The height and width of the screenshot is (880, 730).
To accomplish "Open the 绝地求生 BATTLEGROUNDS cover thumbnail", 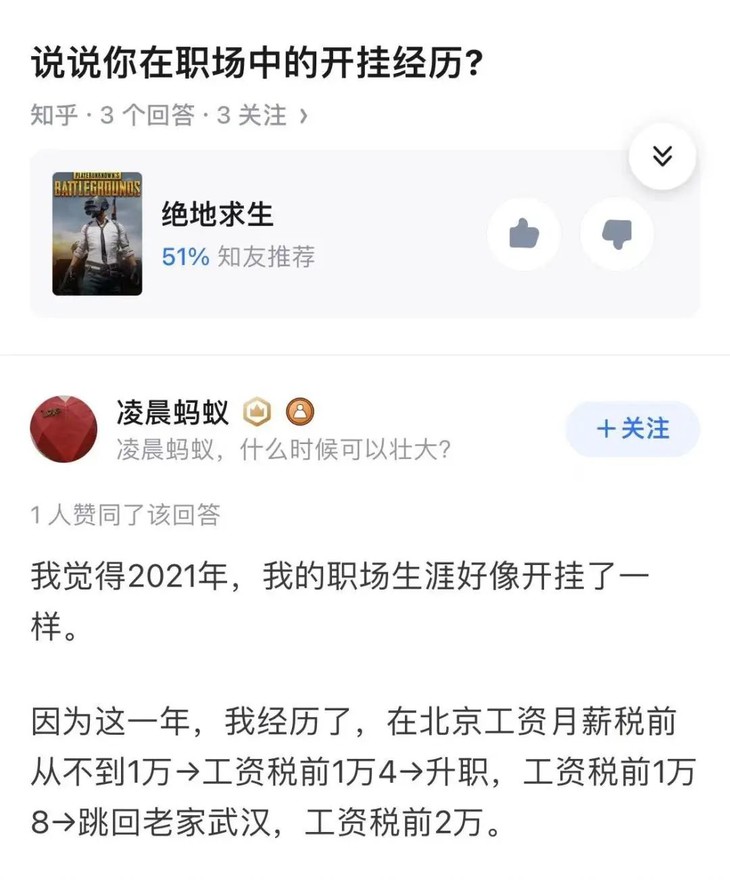I will tap(97, 229).
